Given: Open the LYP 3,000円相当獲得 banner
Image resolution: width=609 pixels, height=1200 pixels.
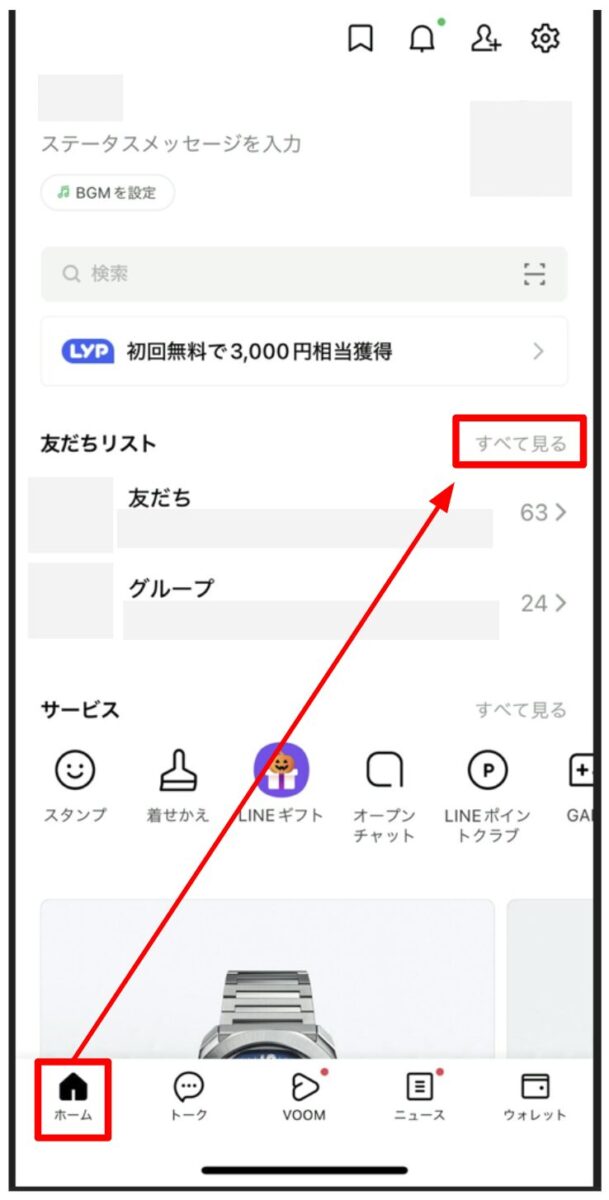Looking at the screenshot, I should coord(303,351).
